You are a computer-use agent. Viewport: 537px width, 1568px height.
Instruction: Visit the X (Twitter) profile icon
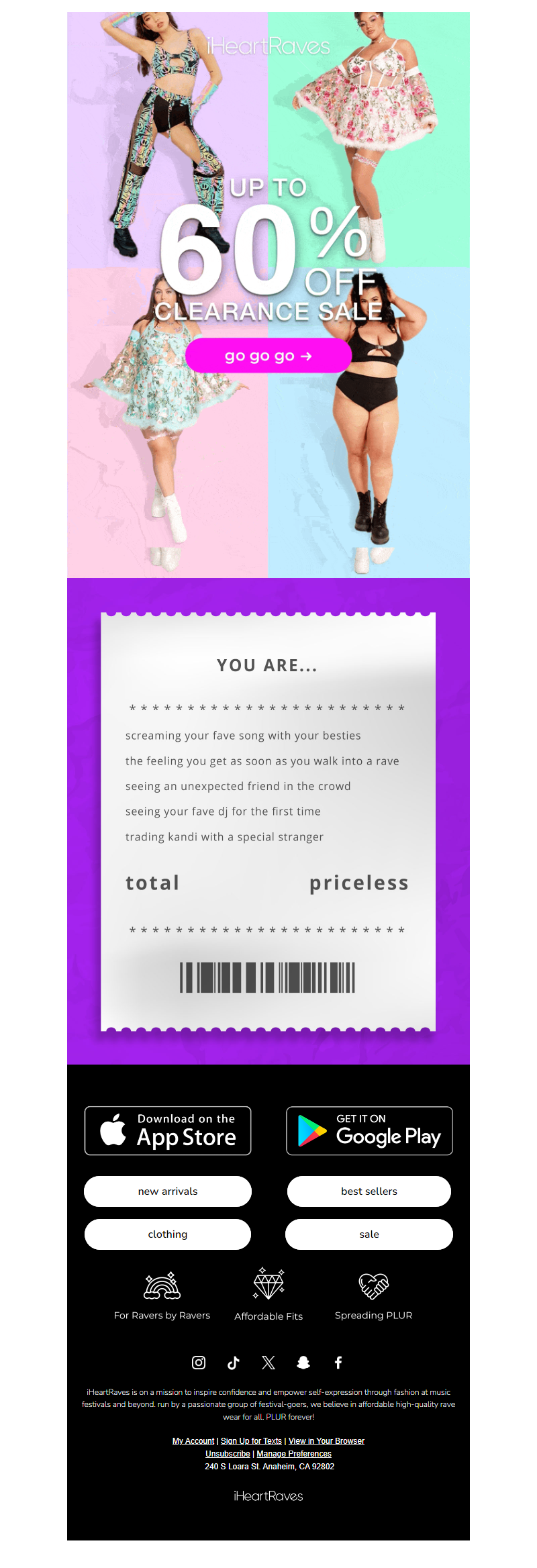coord(268,1362)
